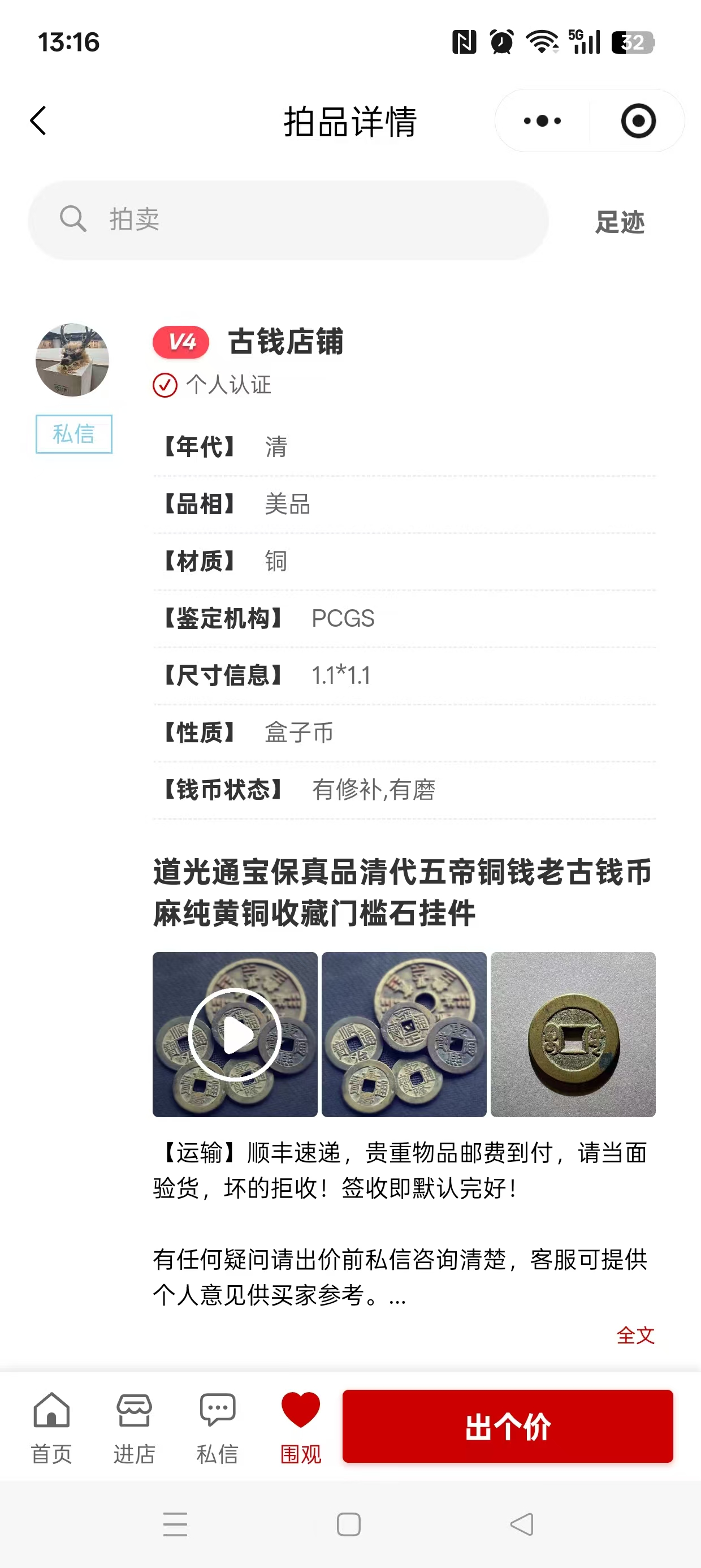Open the 古钱店铺 shop name

(x=285, y=342)
